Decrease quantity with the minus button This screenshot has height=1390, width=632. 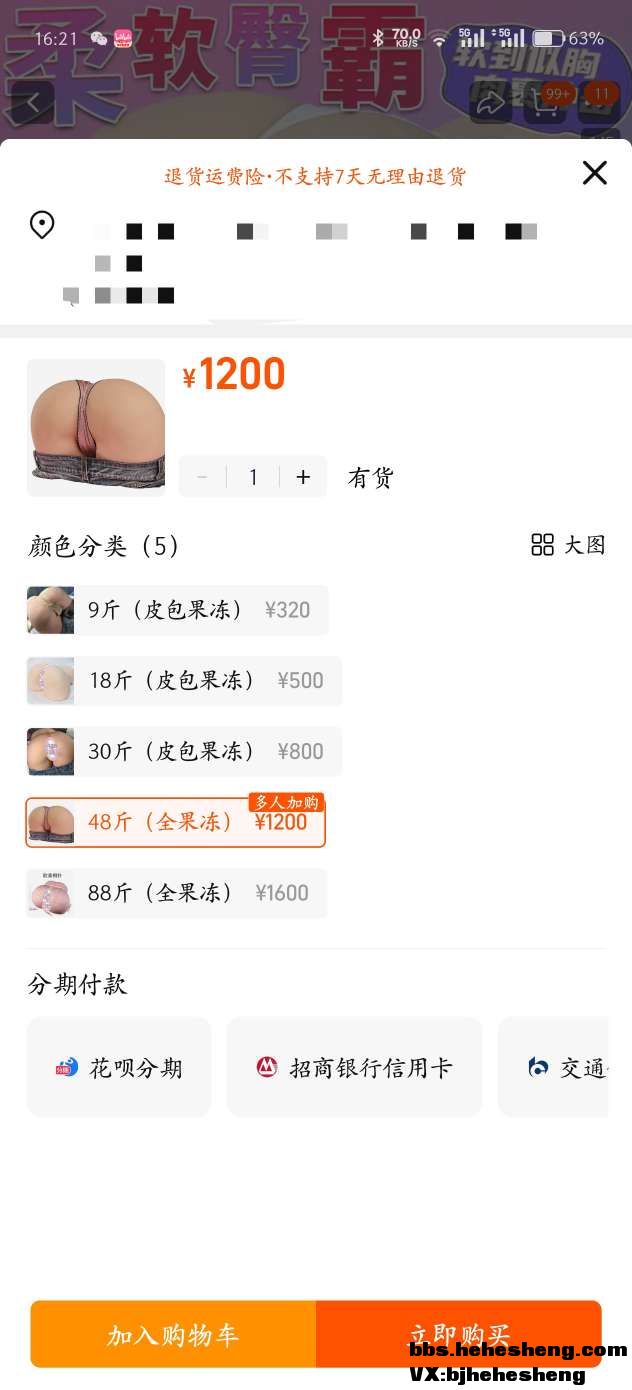[x=202, y=477]
